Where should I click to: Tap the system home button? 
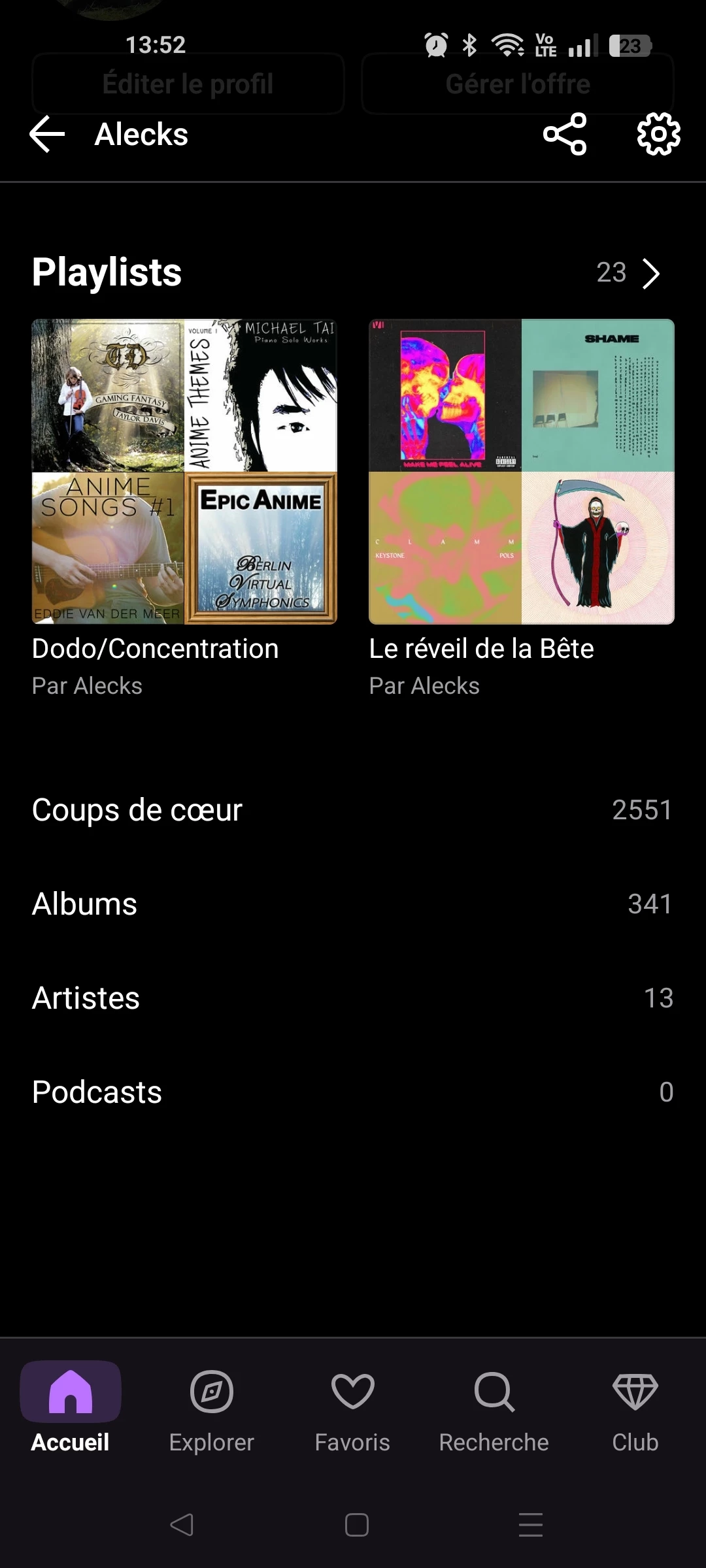tap(357, 1525)
